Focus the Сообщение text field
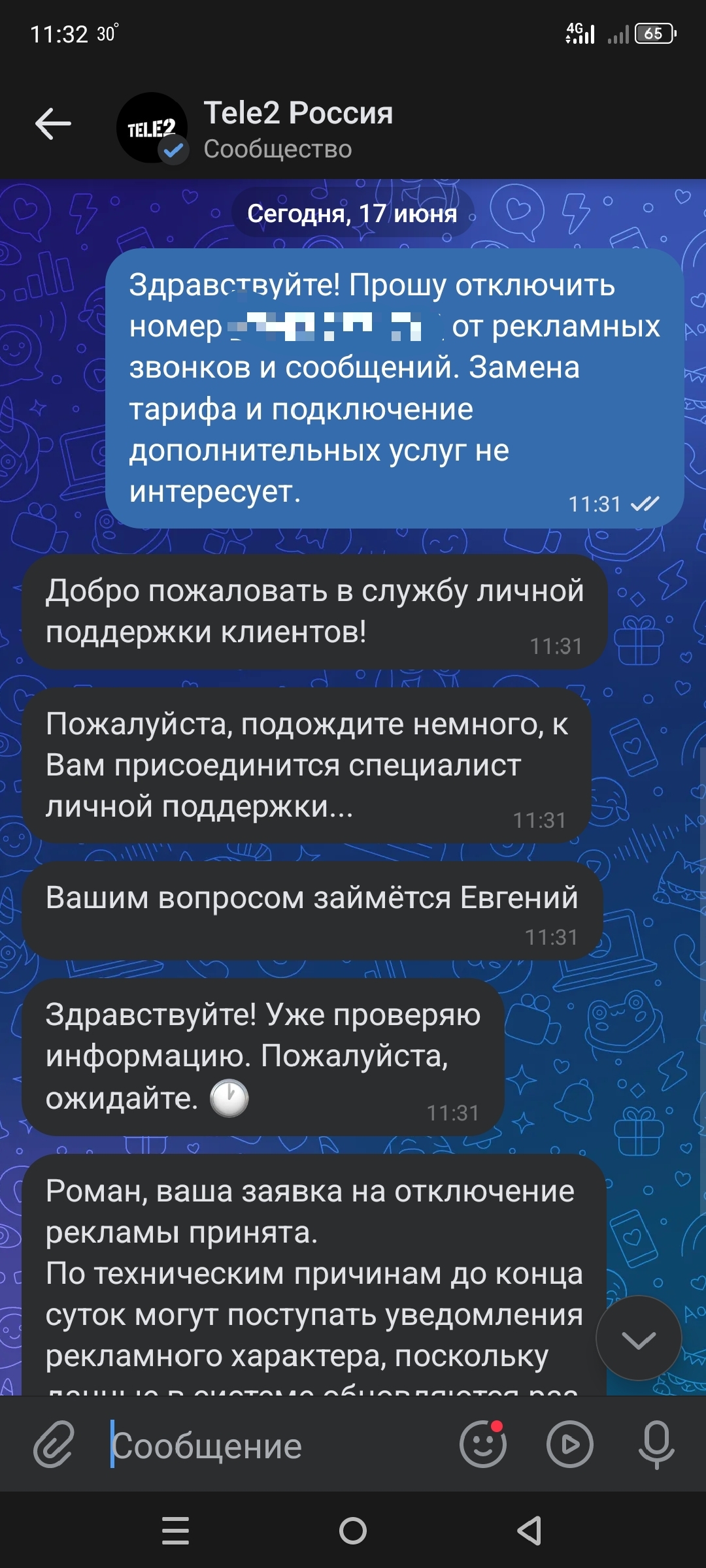Viewport: 706px width, 1568px height. pyautogui.click(x=275, y=1446)
